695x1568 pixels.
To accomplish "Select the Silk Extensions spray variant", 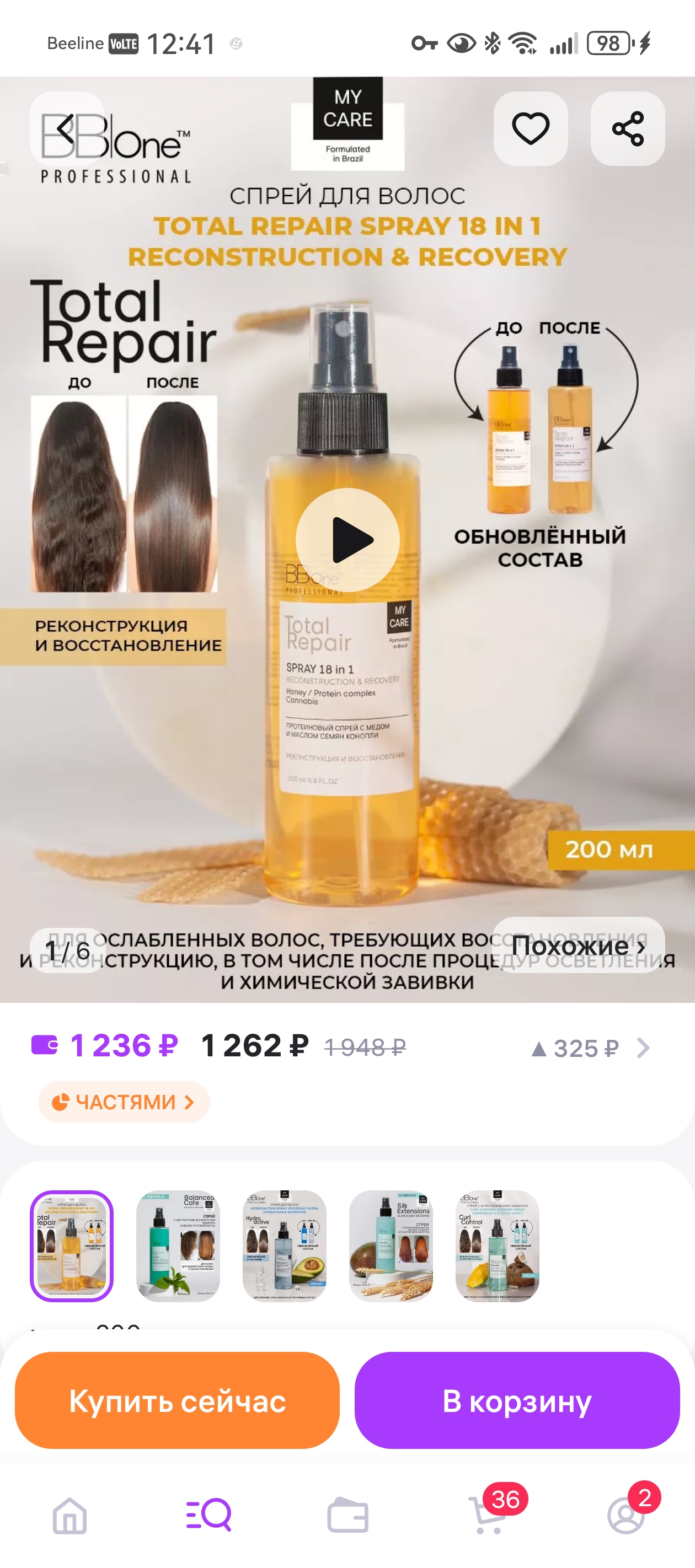I will click(391, 1246).
